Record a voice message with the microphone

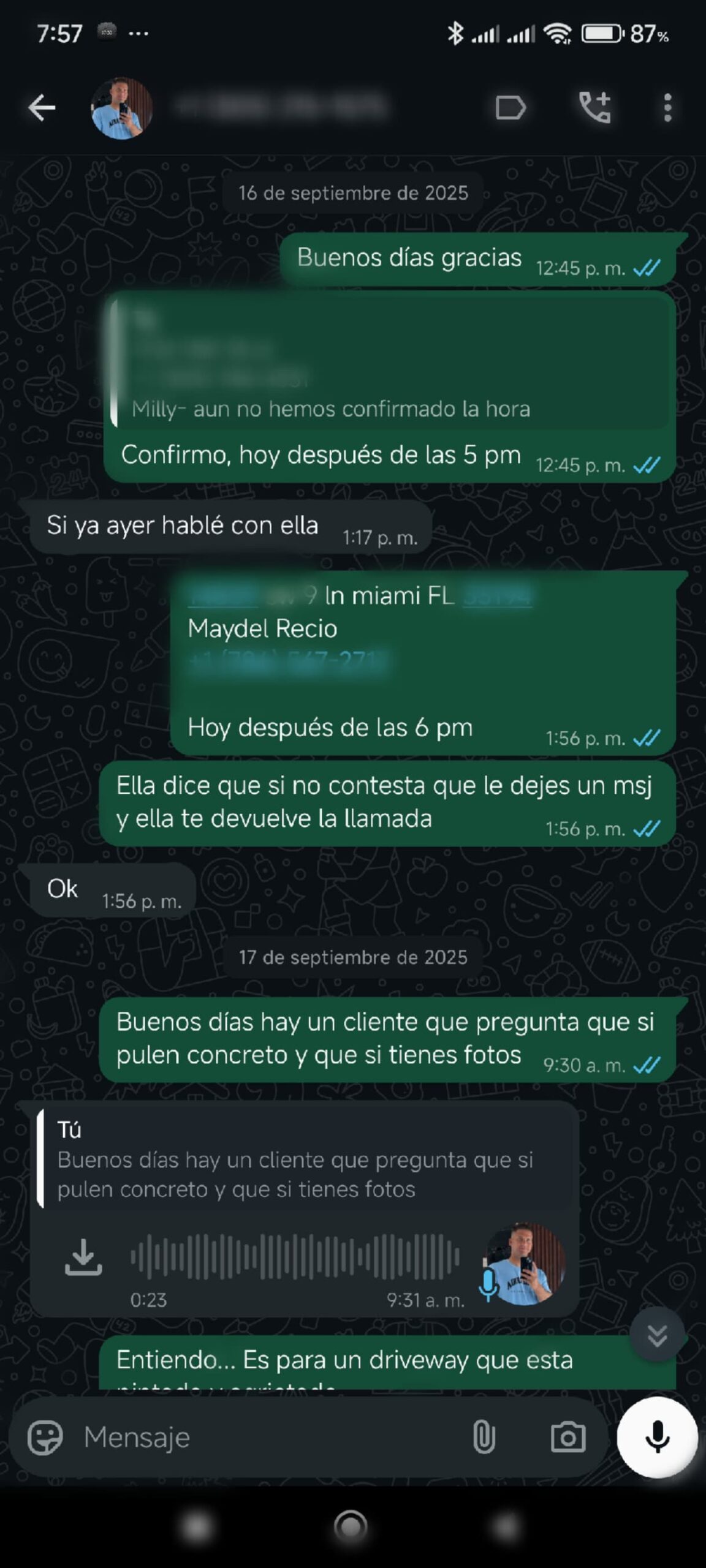[657, 1437]
